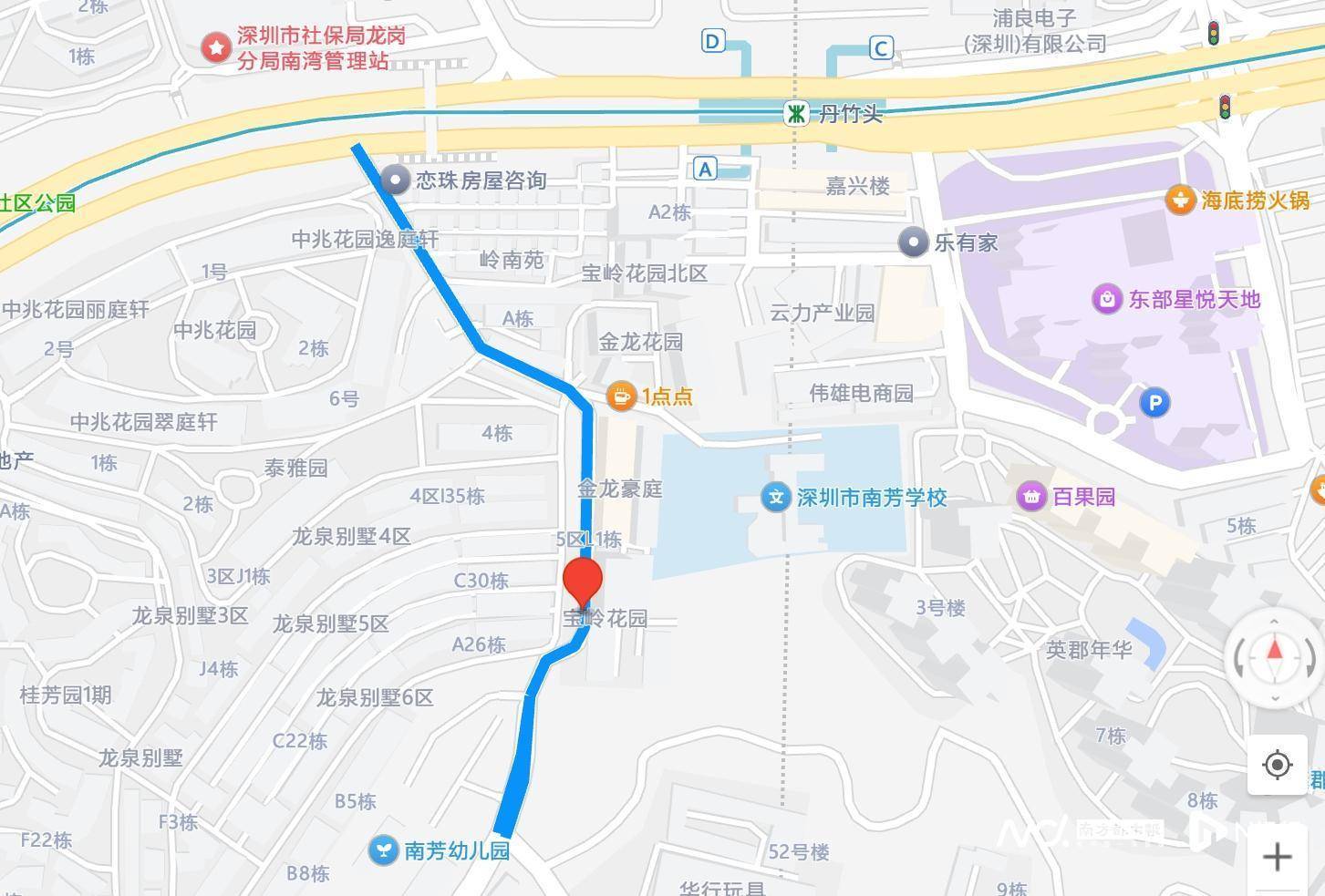Tap the parking marker at 东部星悦天地

1155,402
